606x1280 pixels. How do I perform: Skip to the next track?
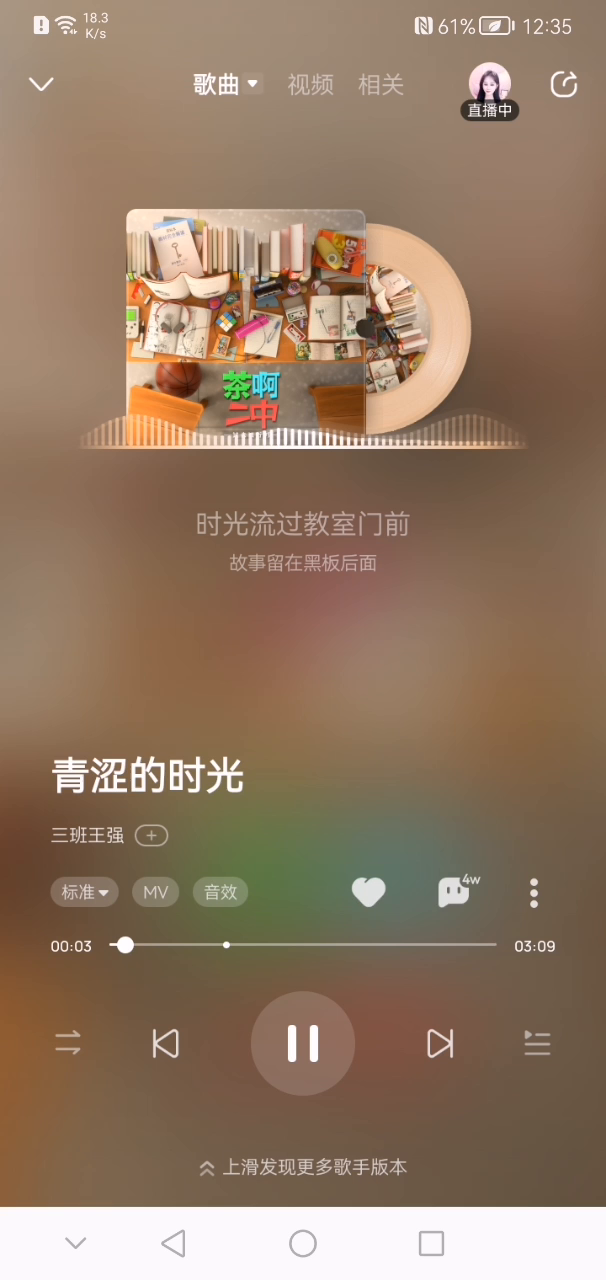click(x=440, y=1044)
